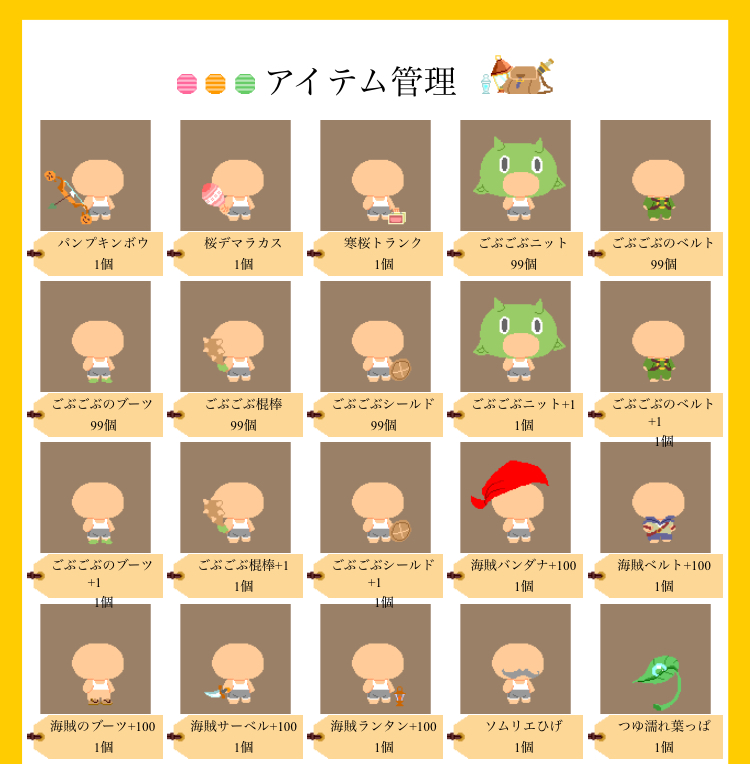The height and width of the screenshot is (764, 750).
Task: Open the ごぶごぶ棍棒+1 item
Action: tap(235, 497)
